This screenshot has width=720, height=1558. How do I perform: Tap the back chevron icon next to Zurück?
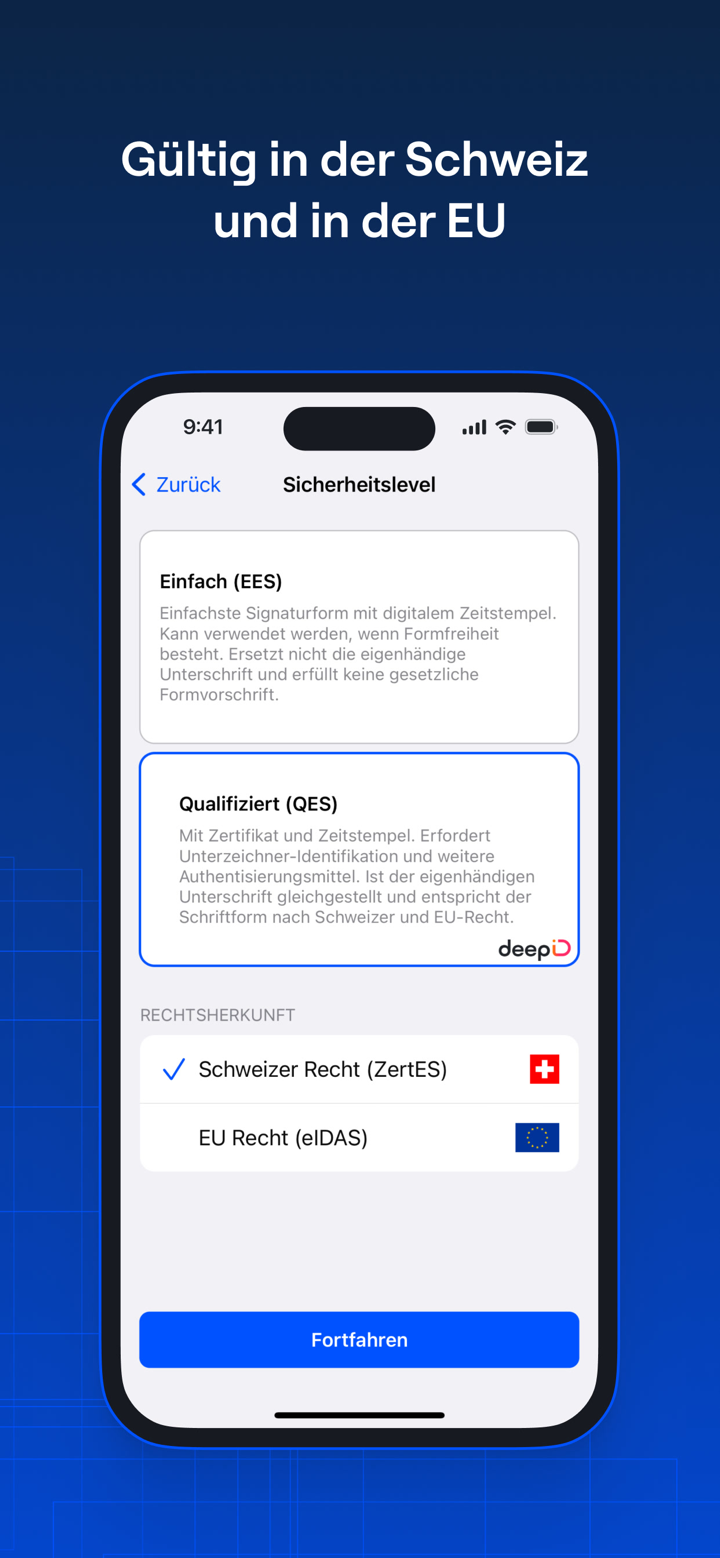click(x=138, y=484)
